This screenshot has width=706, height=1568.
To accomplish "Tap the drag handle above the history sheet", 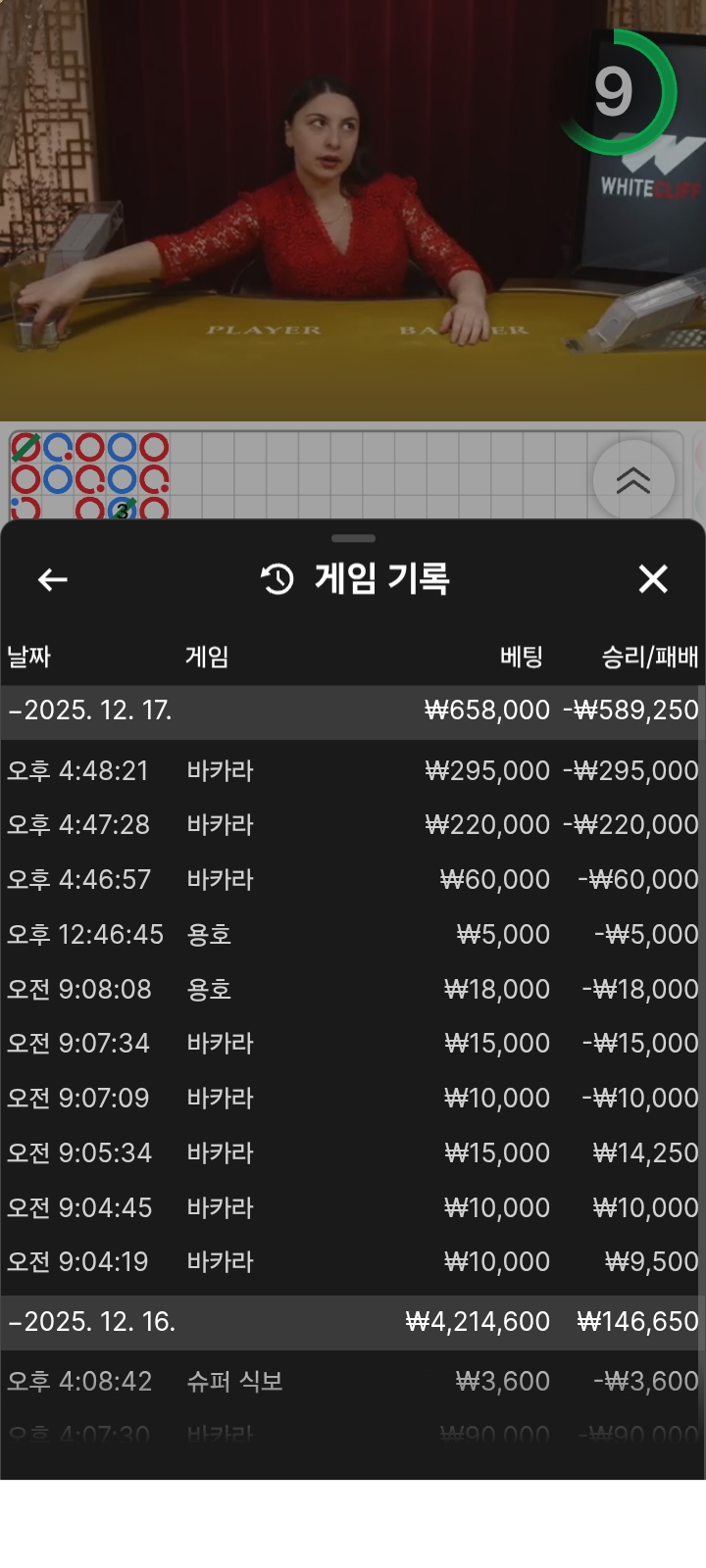I will pyautogui.click(x=352, y=538).
